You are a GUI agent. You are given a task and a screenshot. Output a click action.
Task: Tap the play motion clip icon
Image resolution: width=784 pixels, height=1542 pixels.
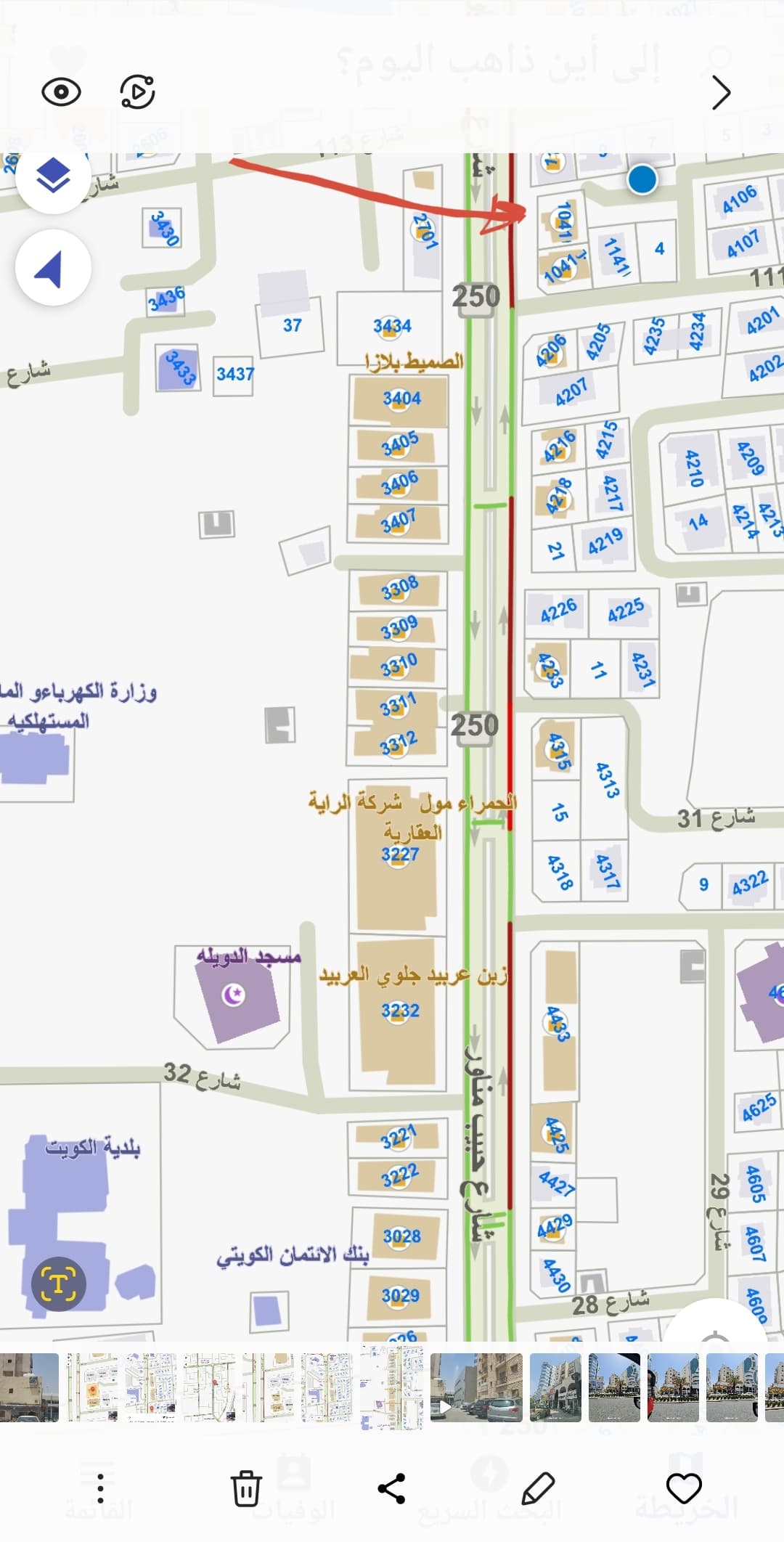pyautogui.click(x=137, y=92)
